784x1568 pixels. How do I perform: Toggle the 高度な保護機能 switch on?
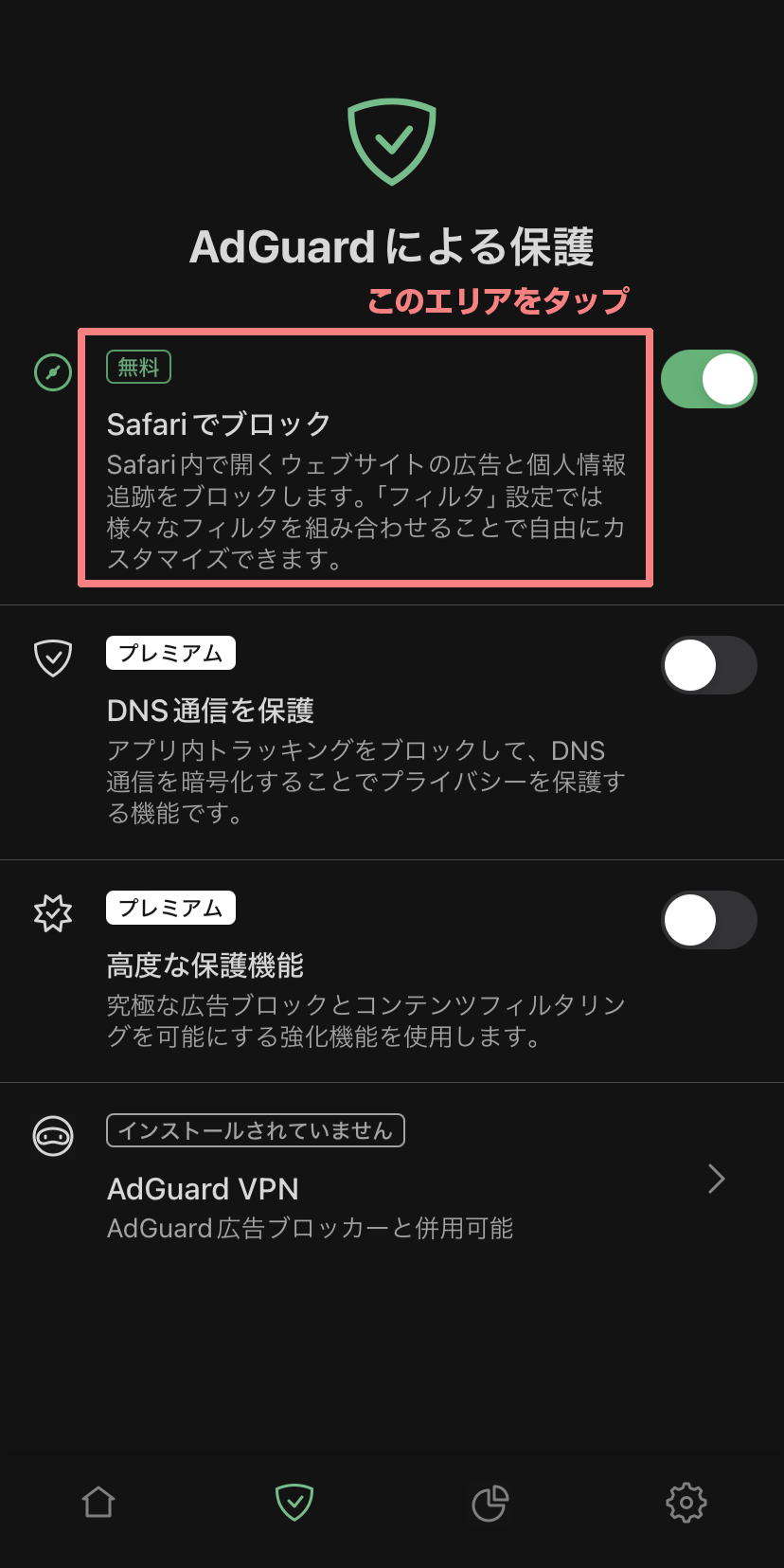coord(708,920)
